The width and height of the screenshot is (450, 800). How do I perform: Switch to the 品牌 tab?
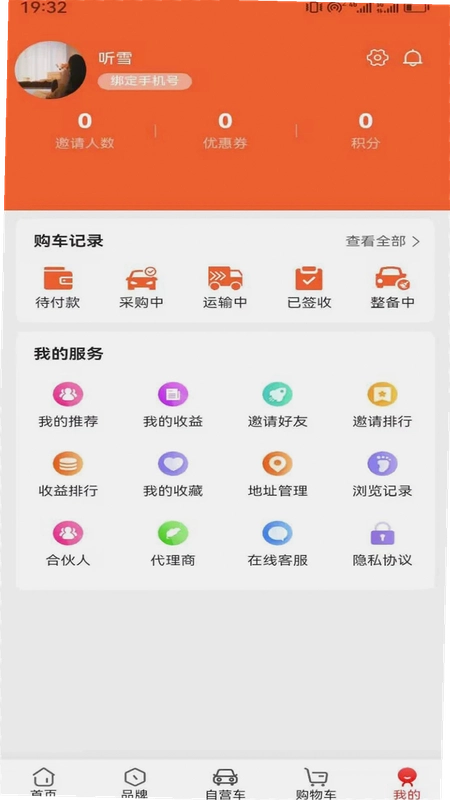click(135, 783)
